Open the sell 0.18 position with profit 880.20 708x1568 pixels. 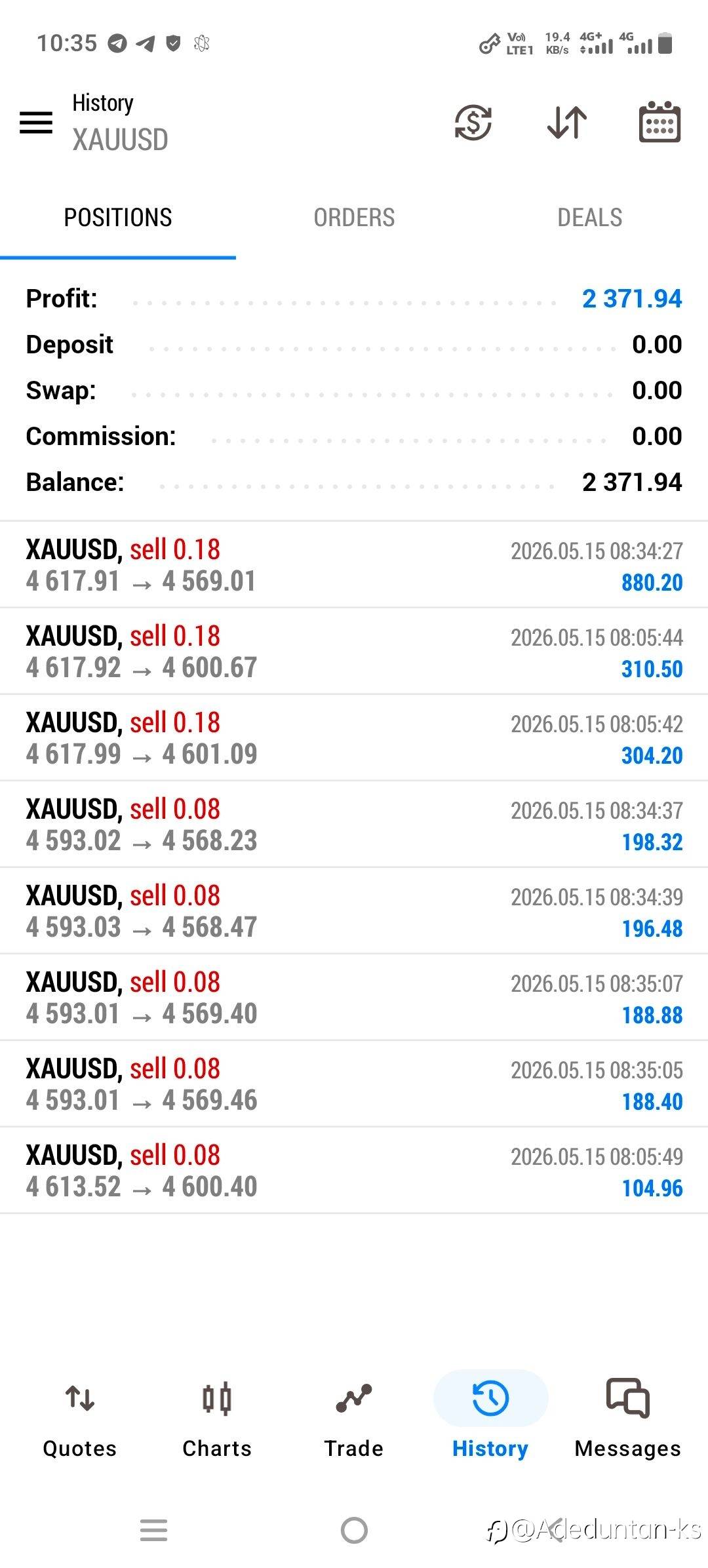[354, 565]
